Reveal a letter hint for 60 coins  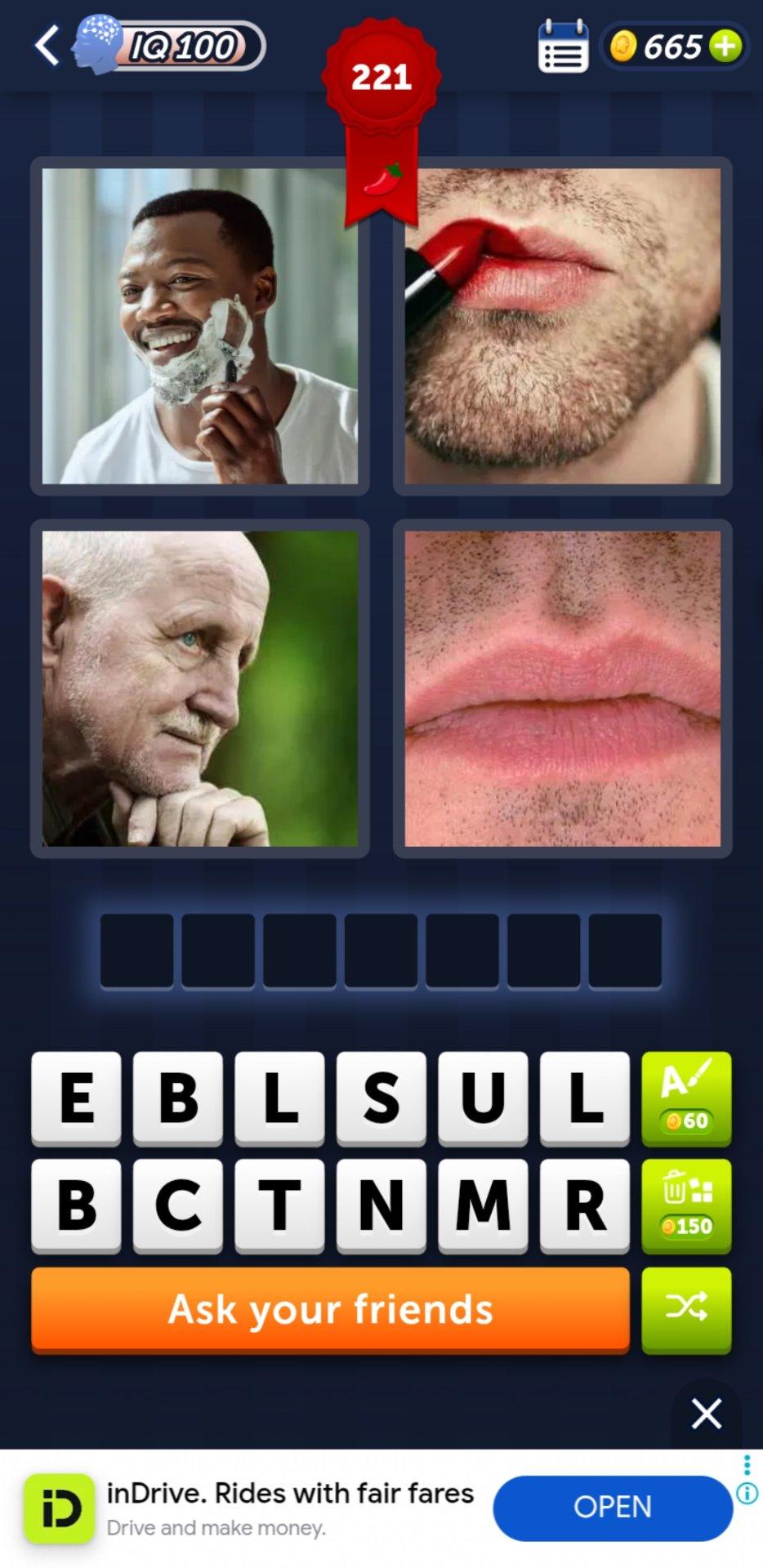[686, 1097]
